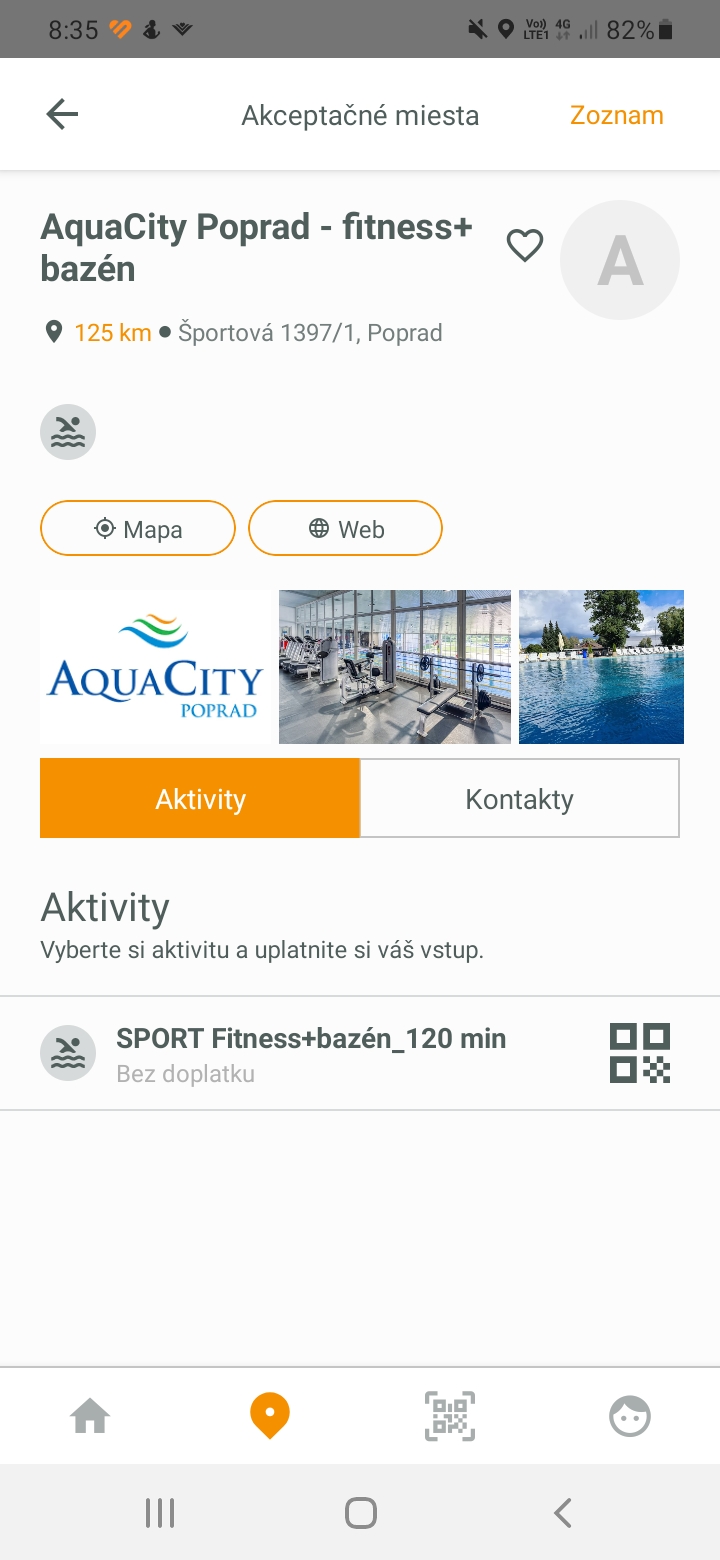Tap the system recent apps button
720x1560 pixels.
[160, 1513]
